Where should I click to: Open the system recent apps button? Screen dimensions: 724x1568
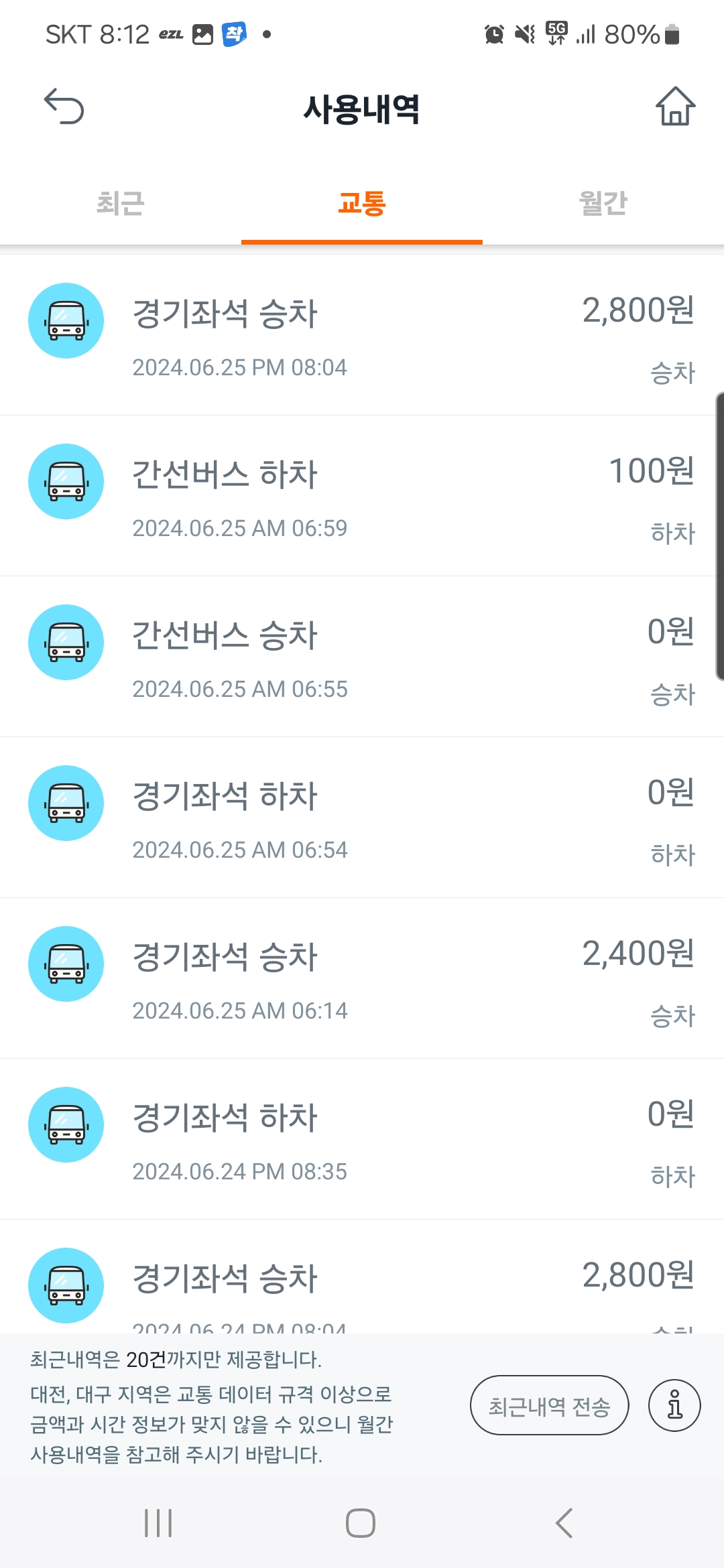(x=158, y=1523)
